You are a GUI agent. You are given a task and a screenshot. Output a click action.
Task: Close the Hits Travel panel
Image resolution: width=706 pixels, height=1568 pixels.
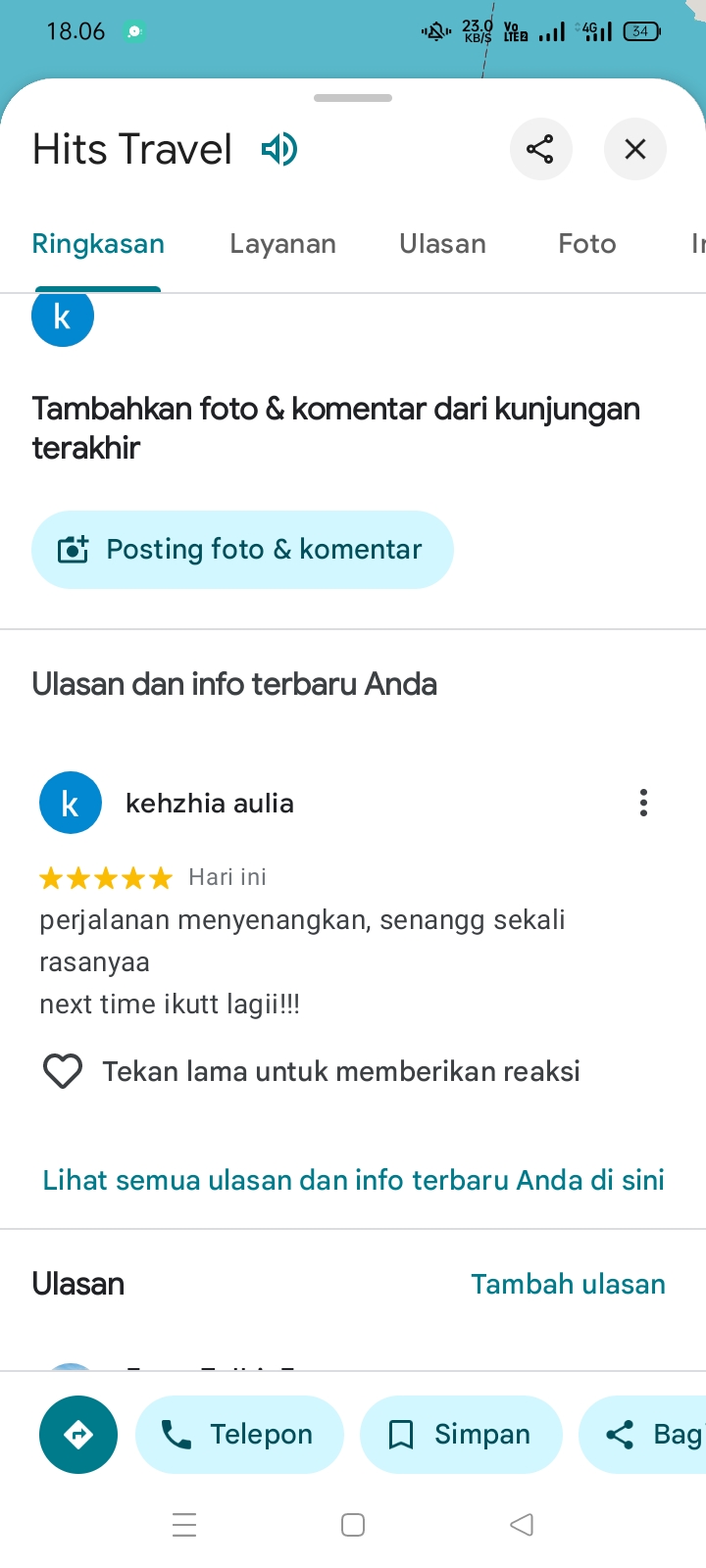635,149
